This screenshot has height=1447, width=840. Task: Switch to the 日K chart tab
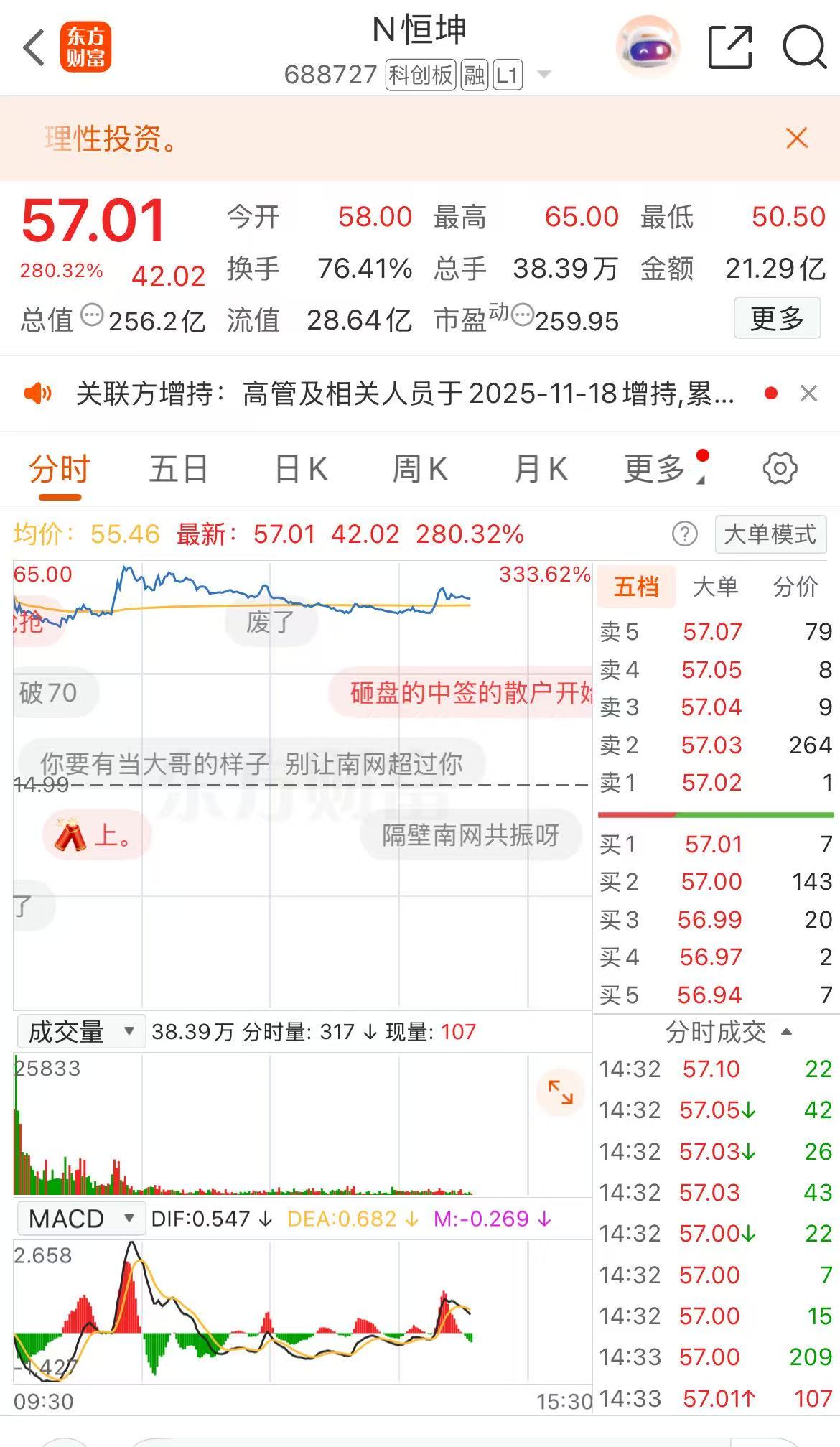coord(302,469)
